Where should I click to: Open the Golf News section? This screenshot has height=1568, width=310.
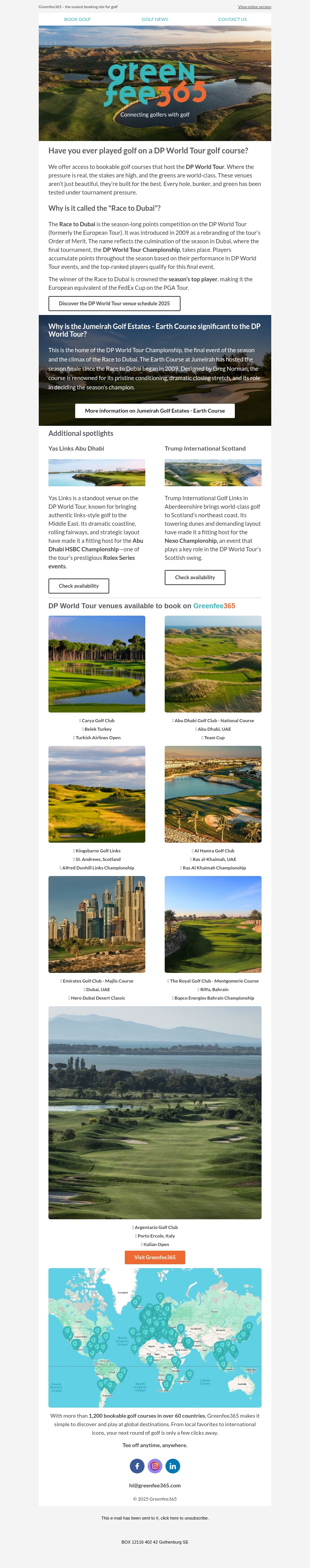155,19
